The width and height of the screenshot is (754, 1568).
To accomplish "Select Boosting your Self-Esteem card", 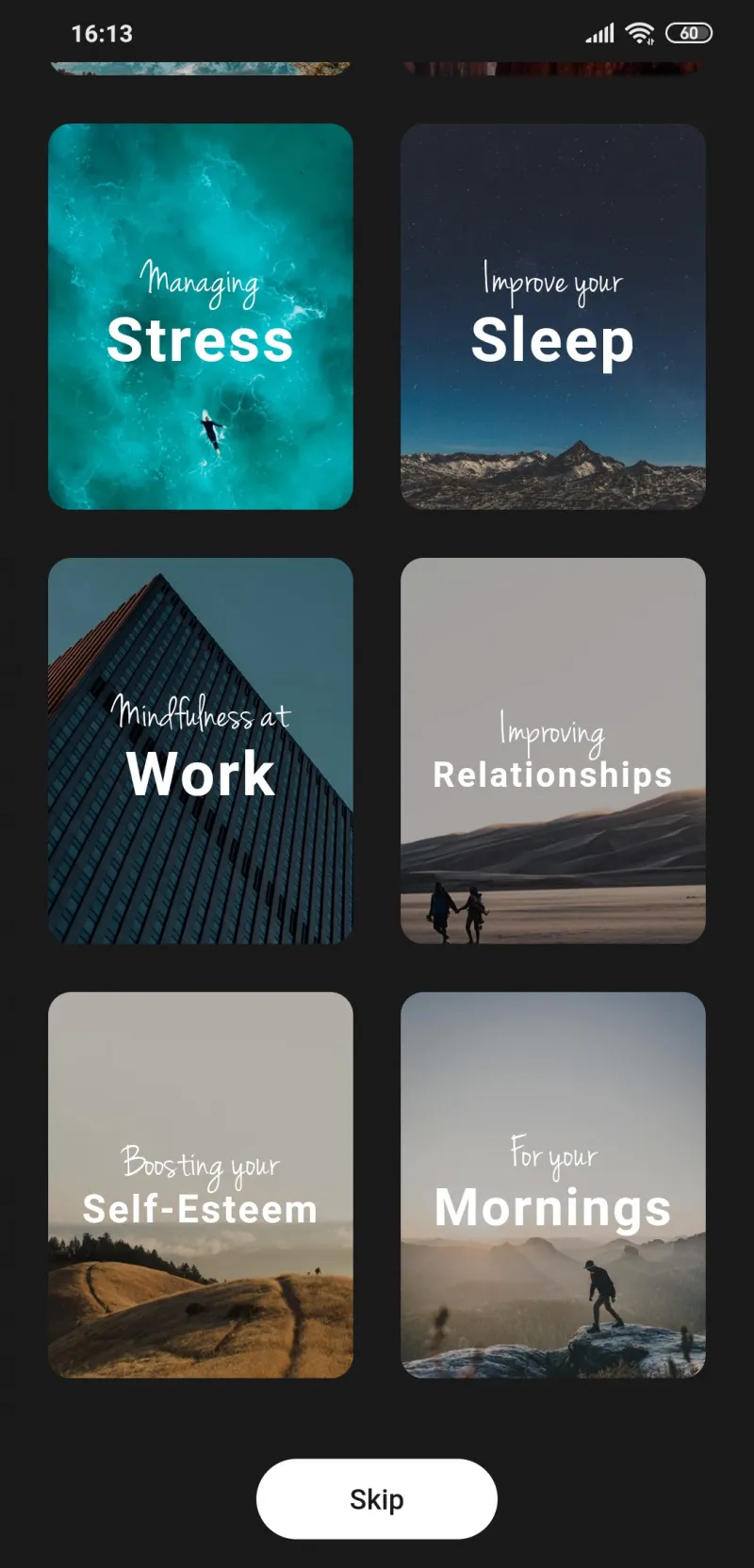I will coord(200,1184).
